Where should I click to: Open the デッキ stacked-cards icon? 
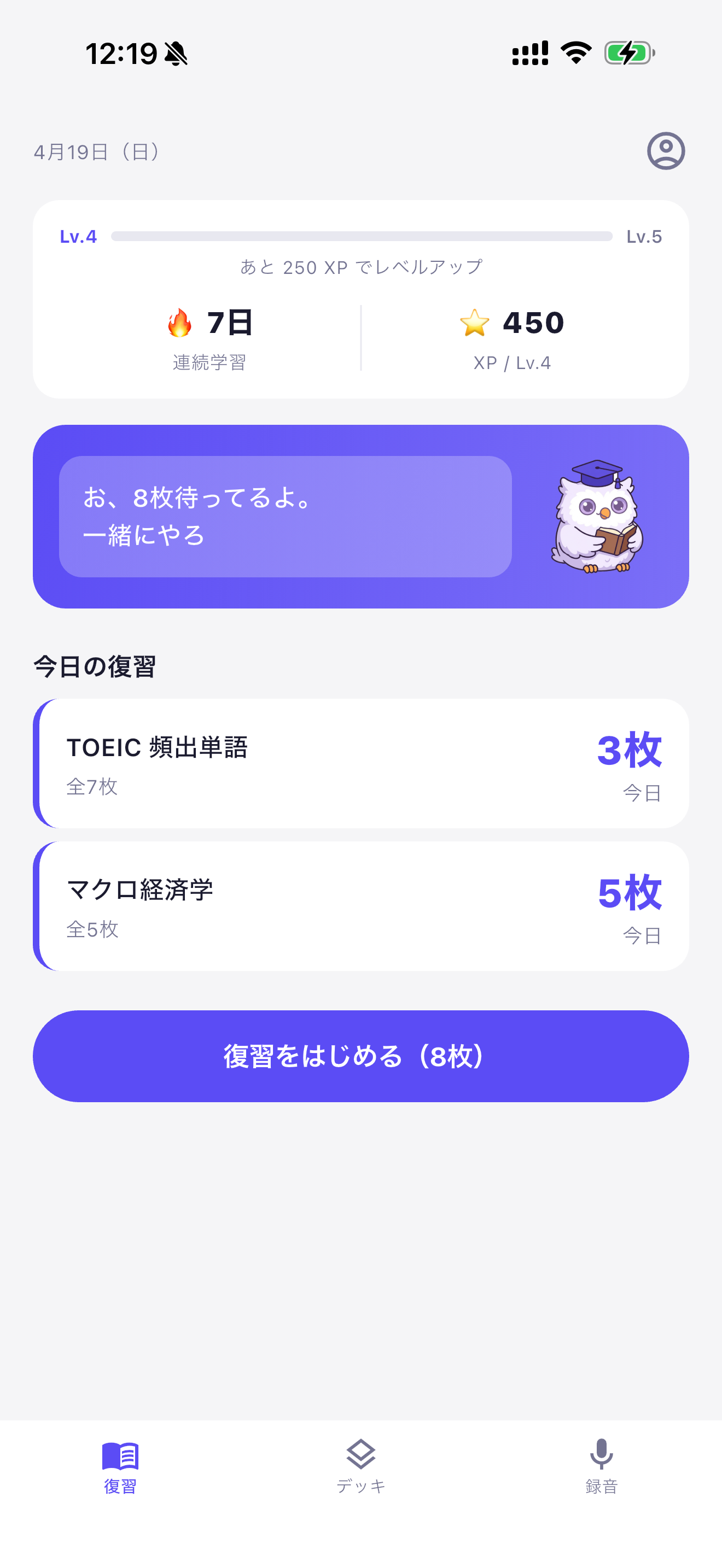click(361, 1454)
